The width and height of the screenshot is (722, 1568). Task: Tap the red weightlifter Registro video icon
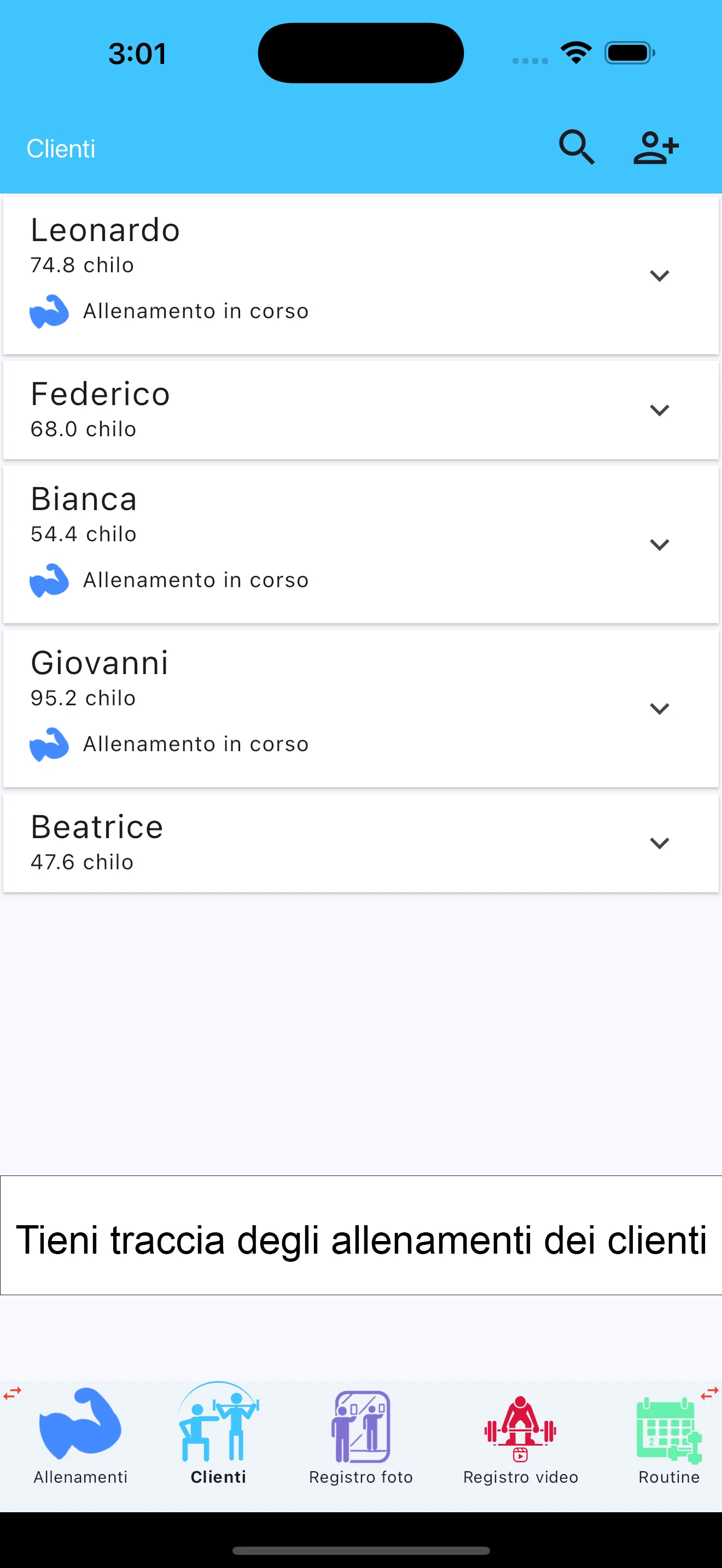click(521, 1427)
